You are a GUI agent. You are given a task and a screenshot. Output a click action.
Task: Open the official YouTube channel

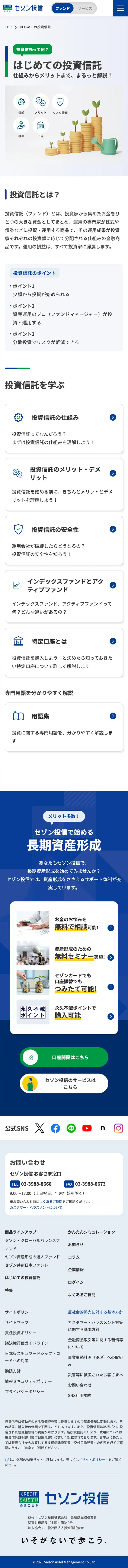(x=87, y=1128)
